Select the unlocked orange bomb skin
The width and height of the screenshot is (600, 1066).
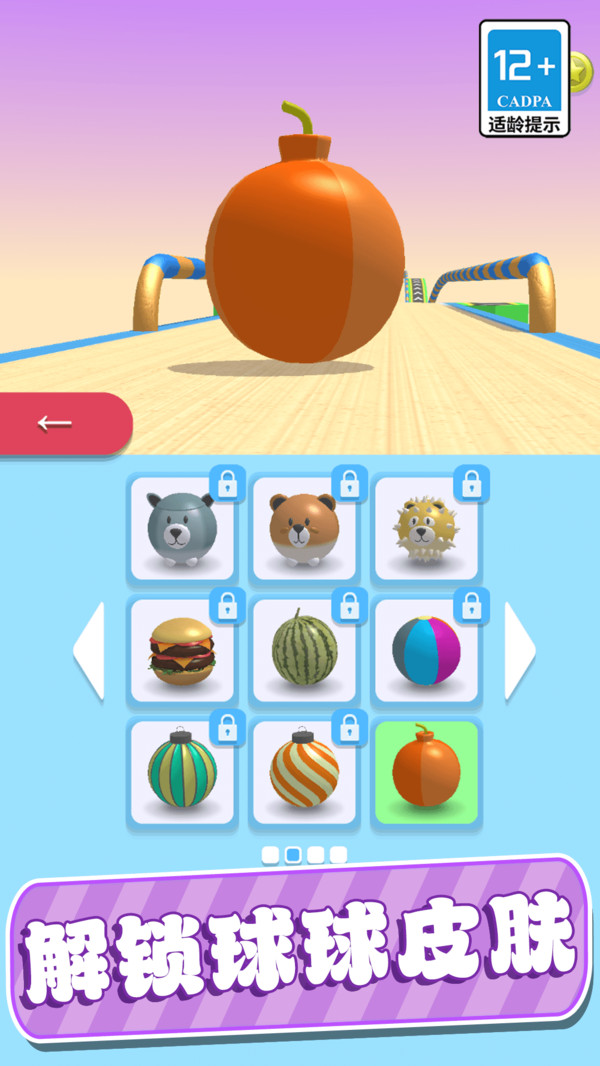(425, 772)
